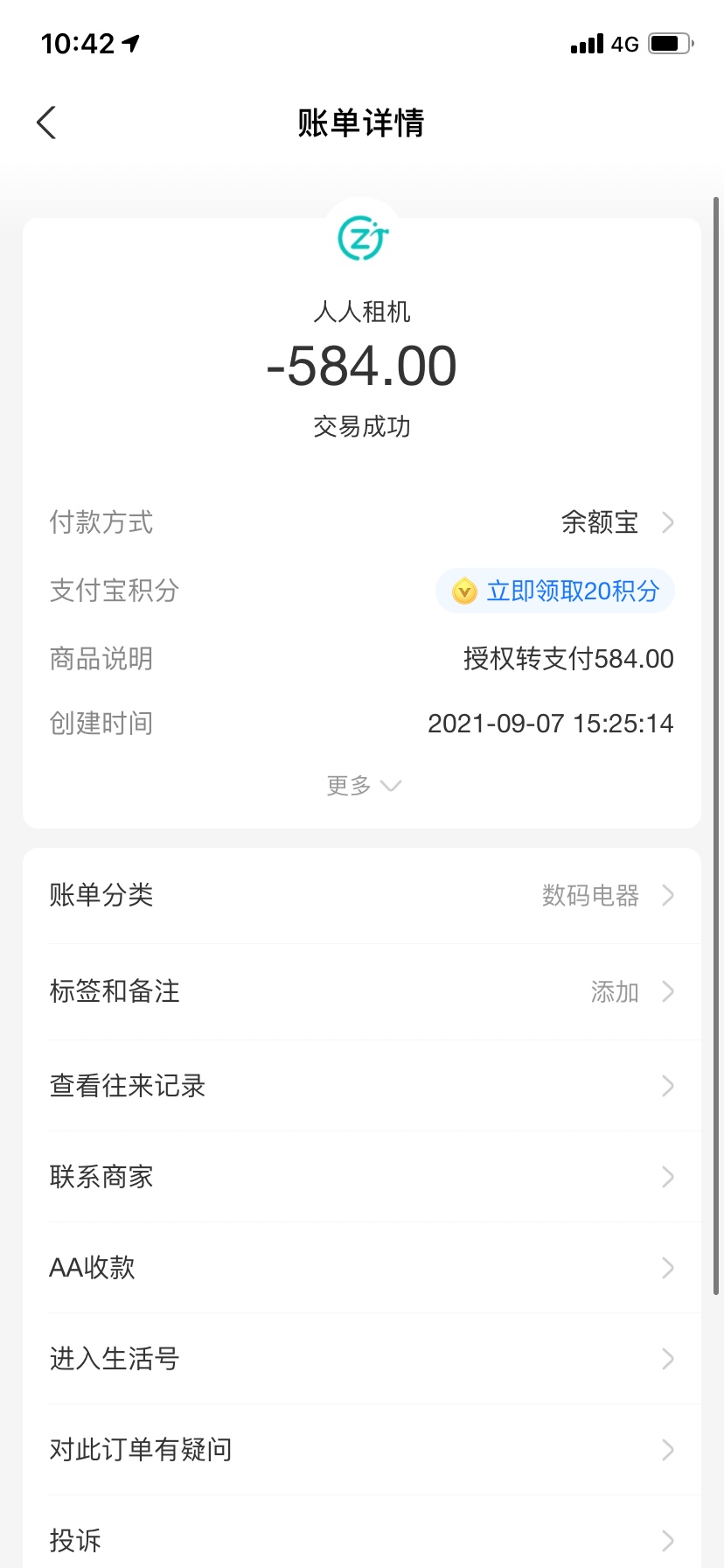The image size is (724, 1568).
Task: Expand 更多 to show more details
Action: coord(363,785)
